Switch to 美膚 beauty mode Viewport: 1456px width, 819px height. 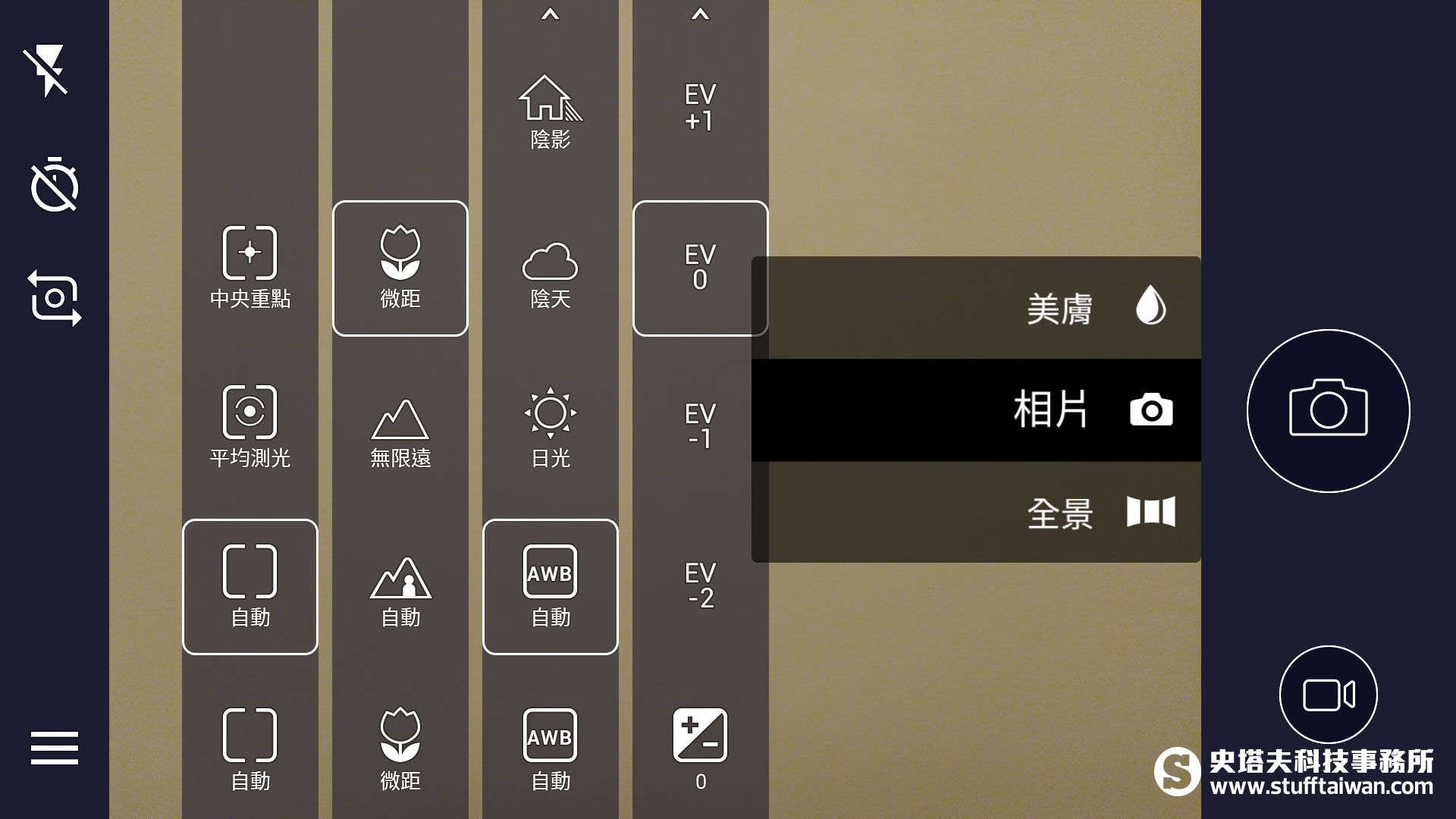[x=977, y=308]
